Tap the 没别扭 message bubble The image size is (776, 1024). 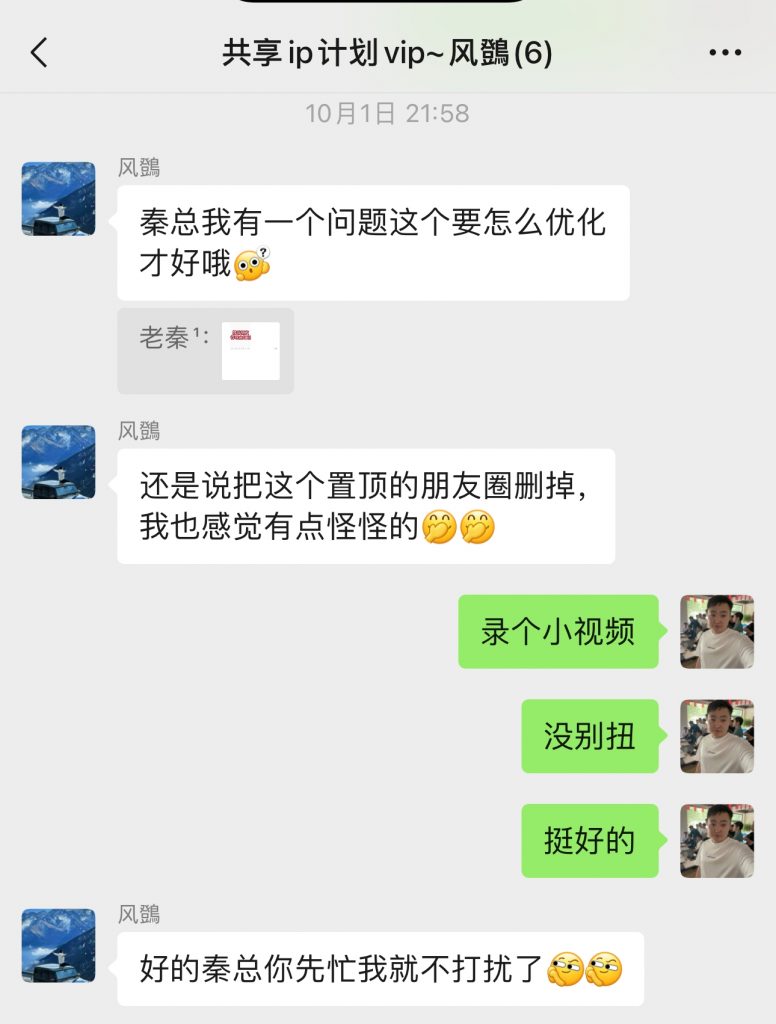(x=591, y=737)
